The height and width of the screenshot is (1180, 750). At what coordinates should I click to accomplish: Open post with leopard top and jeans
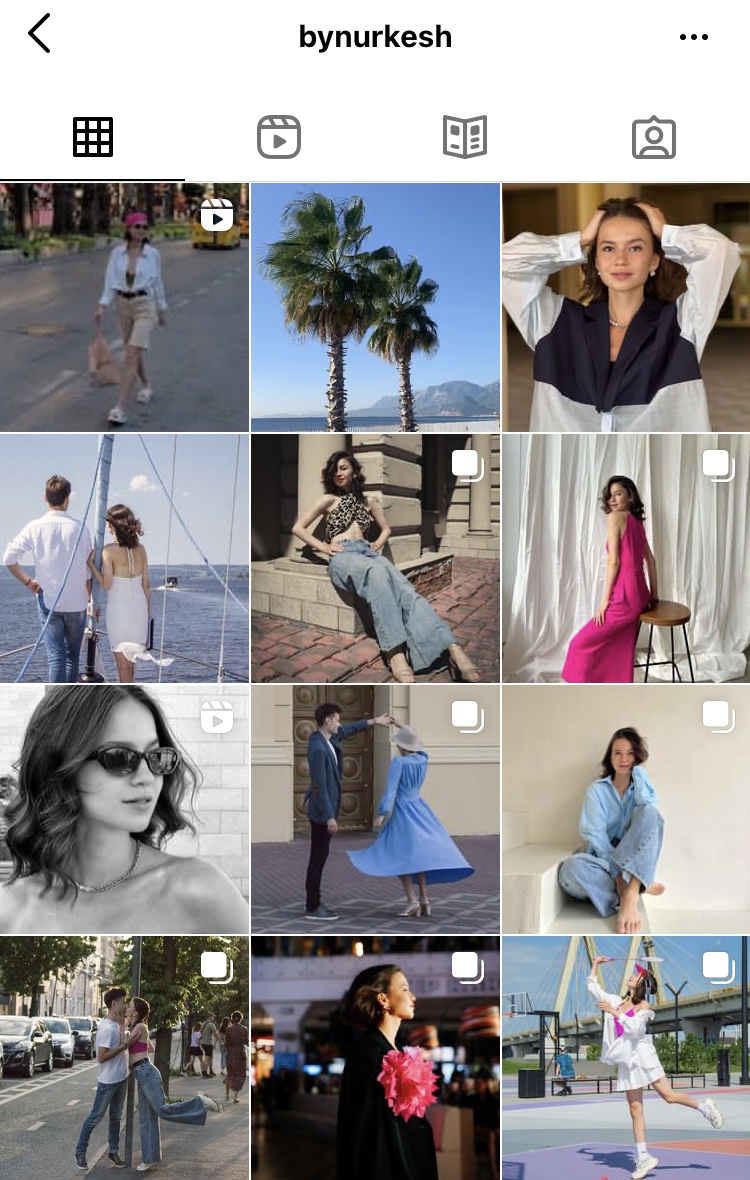point(375,559)
